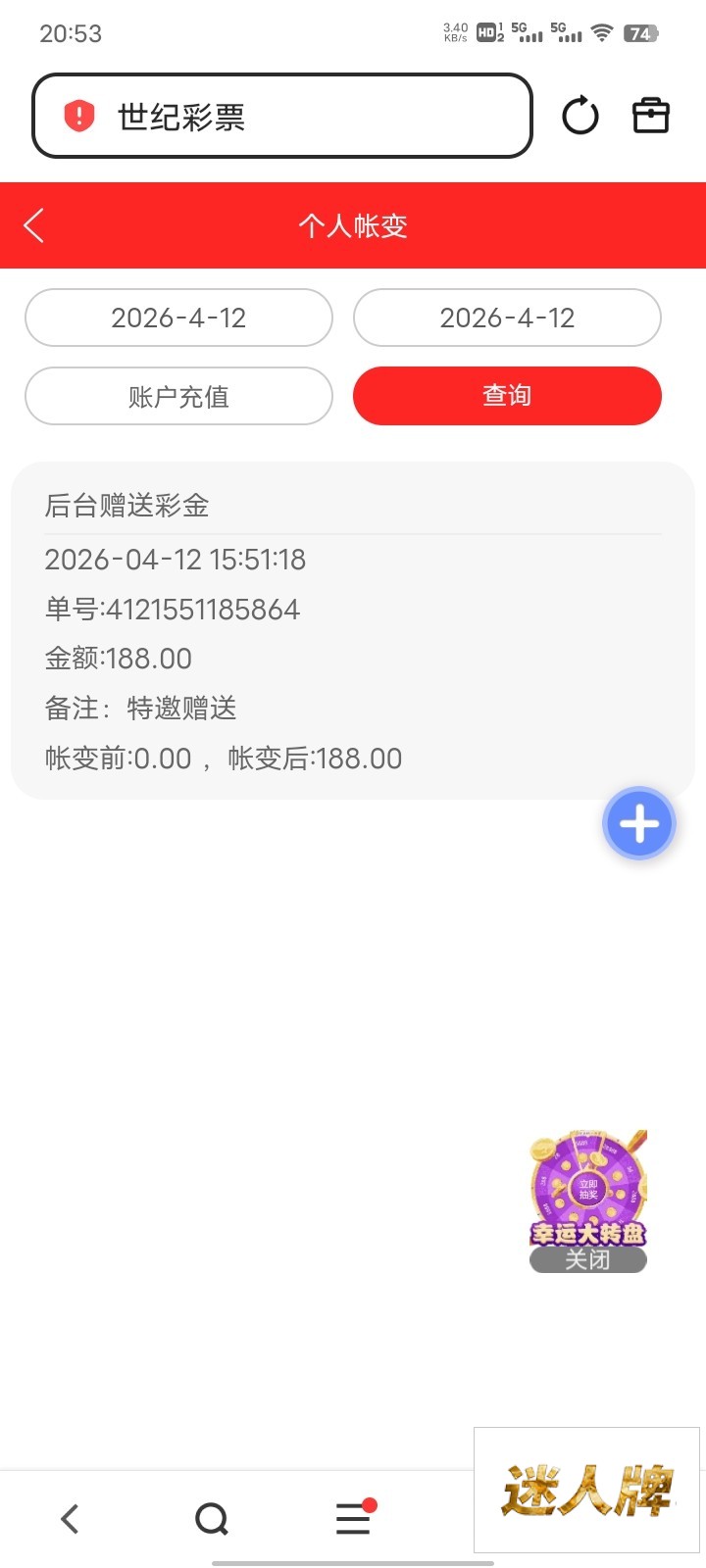Choose the 账户充值 transaction type
This screenshot has width=706, height=1568.
coord(178,396)
